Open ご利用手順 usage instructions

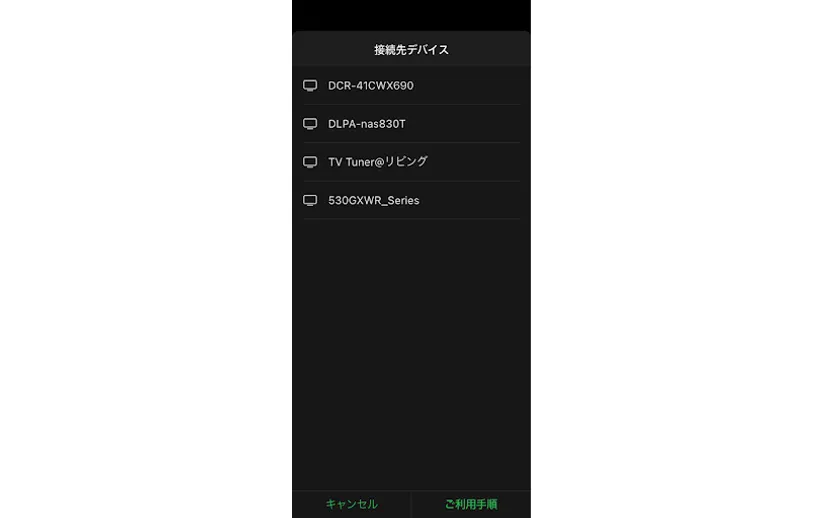point(471,504)
